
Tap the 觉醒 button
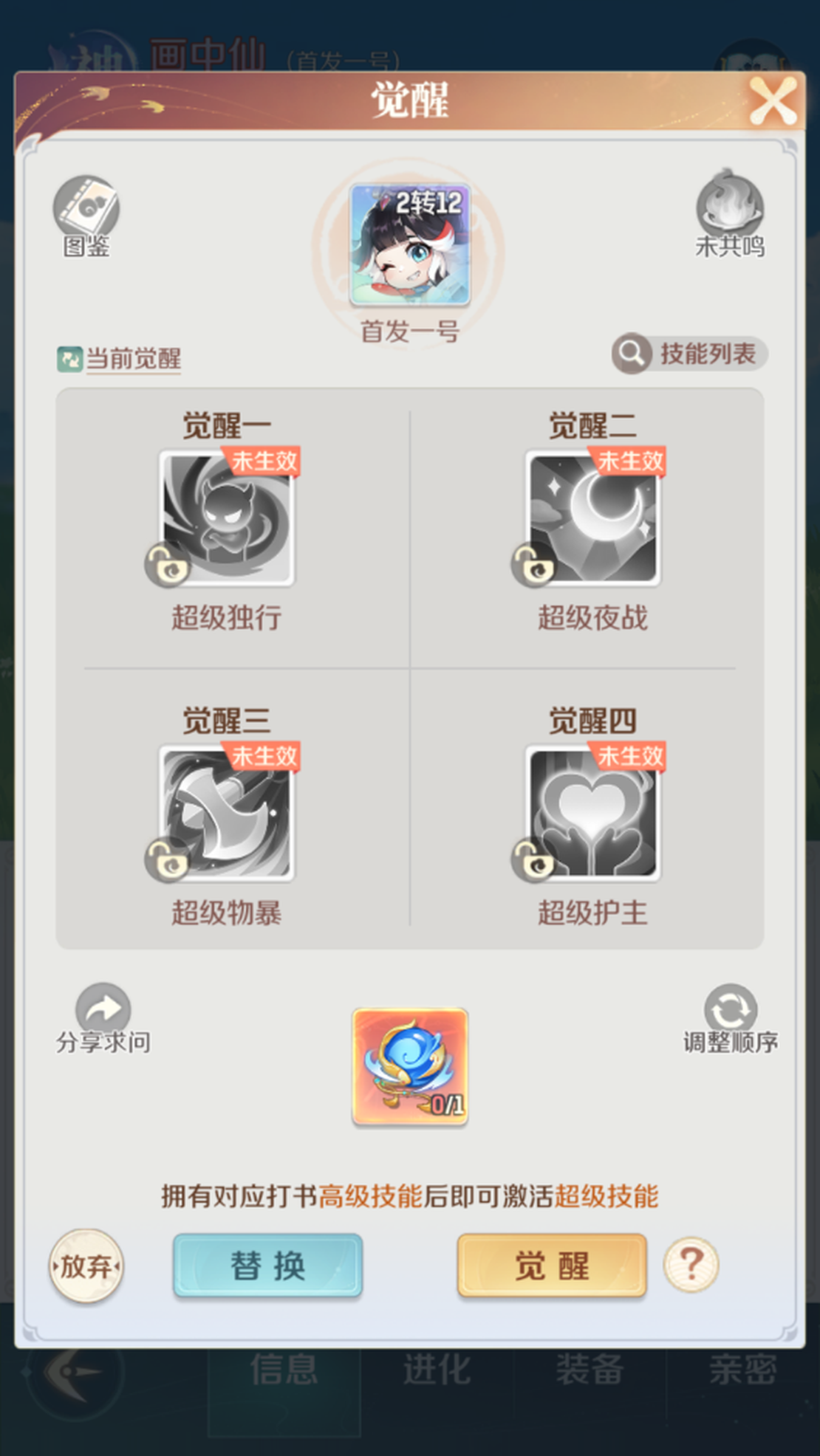point(552,1266)
